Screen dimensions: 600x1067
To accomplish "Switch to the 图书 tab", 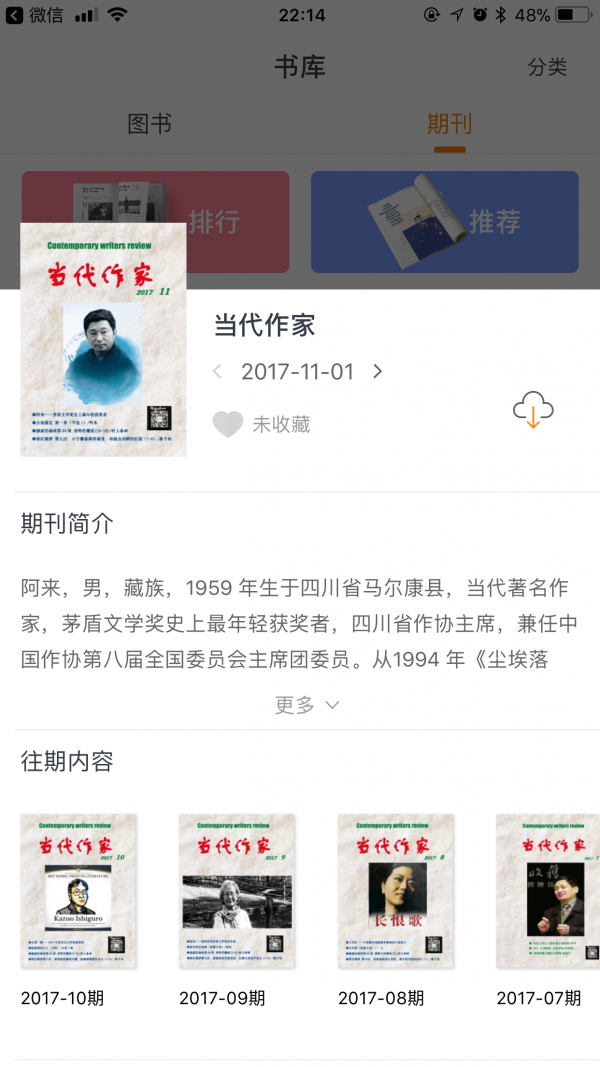I will coord(150,124).
